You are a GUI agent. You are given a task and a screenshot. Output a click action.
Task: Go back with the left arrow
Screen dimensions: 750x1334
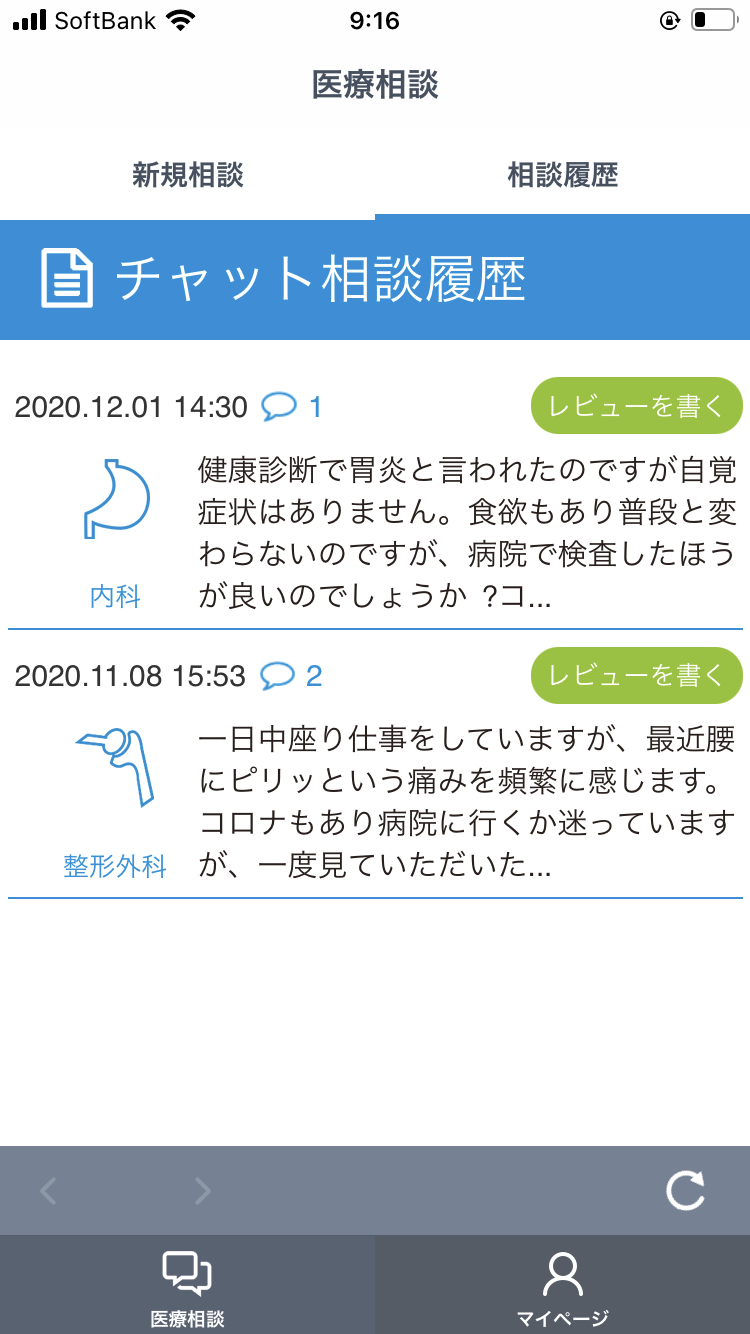48,1190
